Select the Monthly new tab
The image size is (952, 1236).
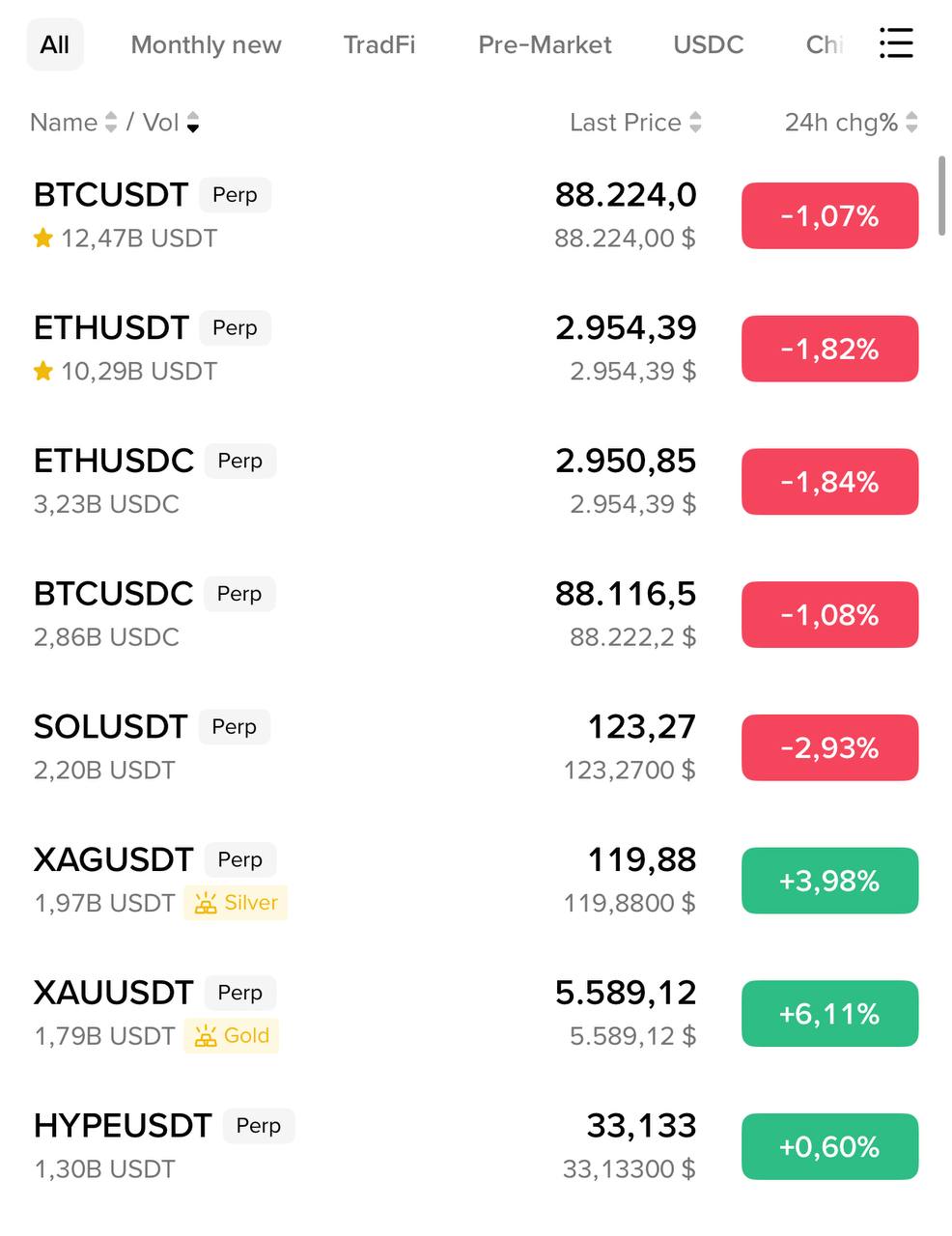pos(206,44)
